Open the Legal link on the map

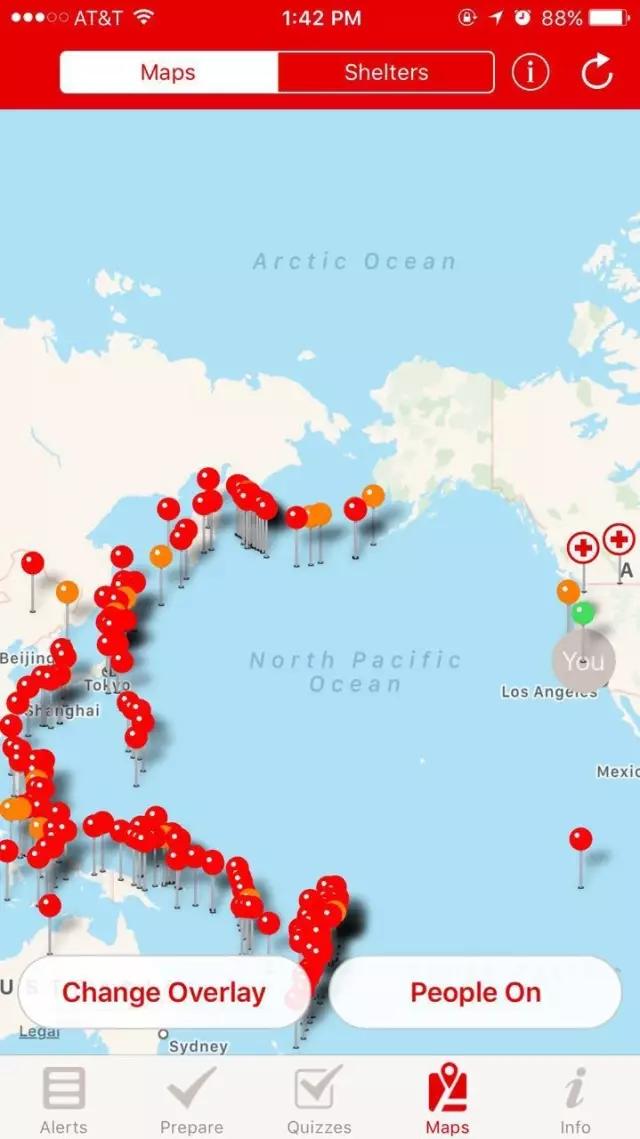(x=39, y=1031)
